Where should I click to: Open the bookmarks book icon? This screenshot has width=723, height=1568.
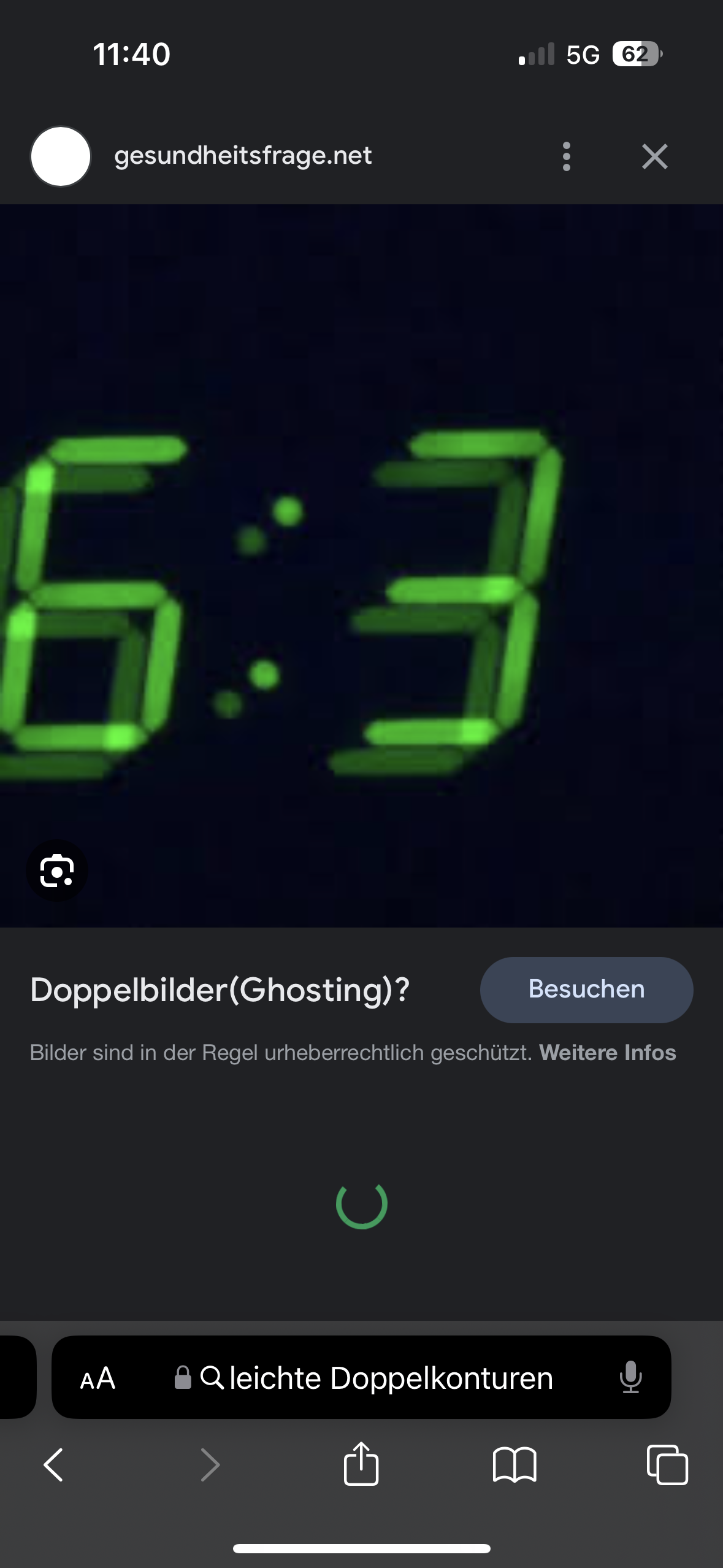point(515,1465)
